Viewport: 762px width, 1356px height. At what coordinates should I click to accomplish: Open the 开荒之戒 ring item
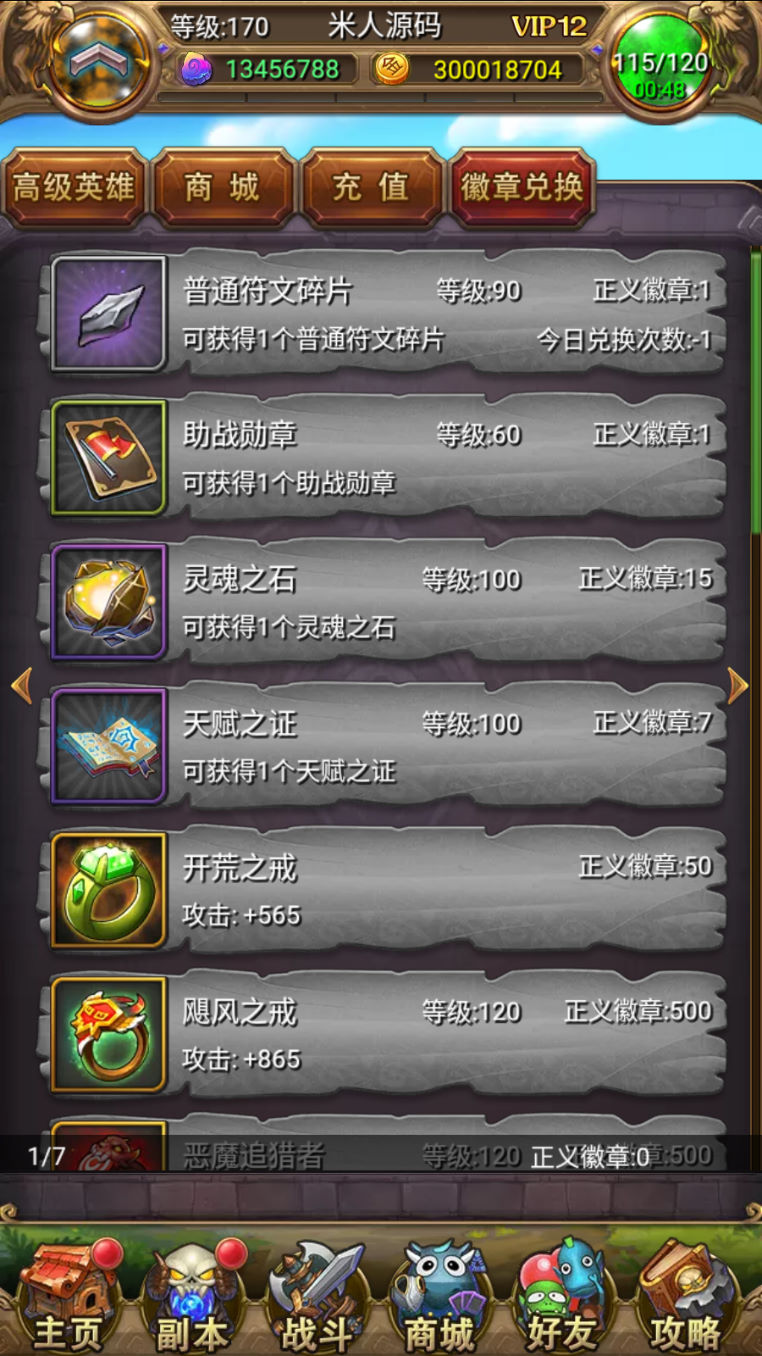point(385,890)
